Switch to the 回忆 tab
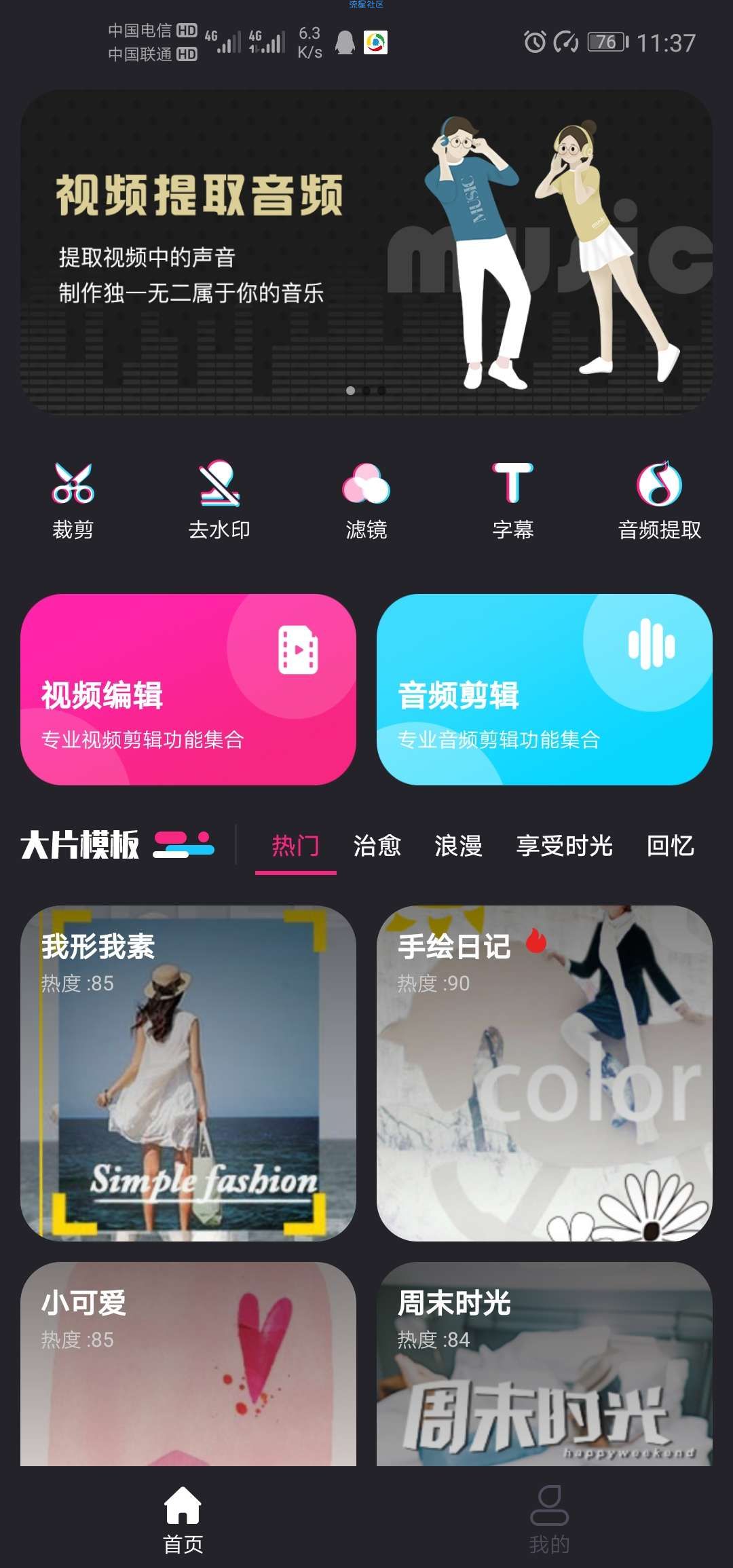The image size is (733, 1568). pos(671,846)
